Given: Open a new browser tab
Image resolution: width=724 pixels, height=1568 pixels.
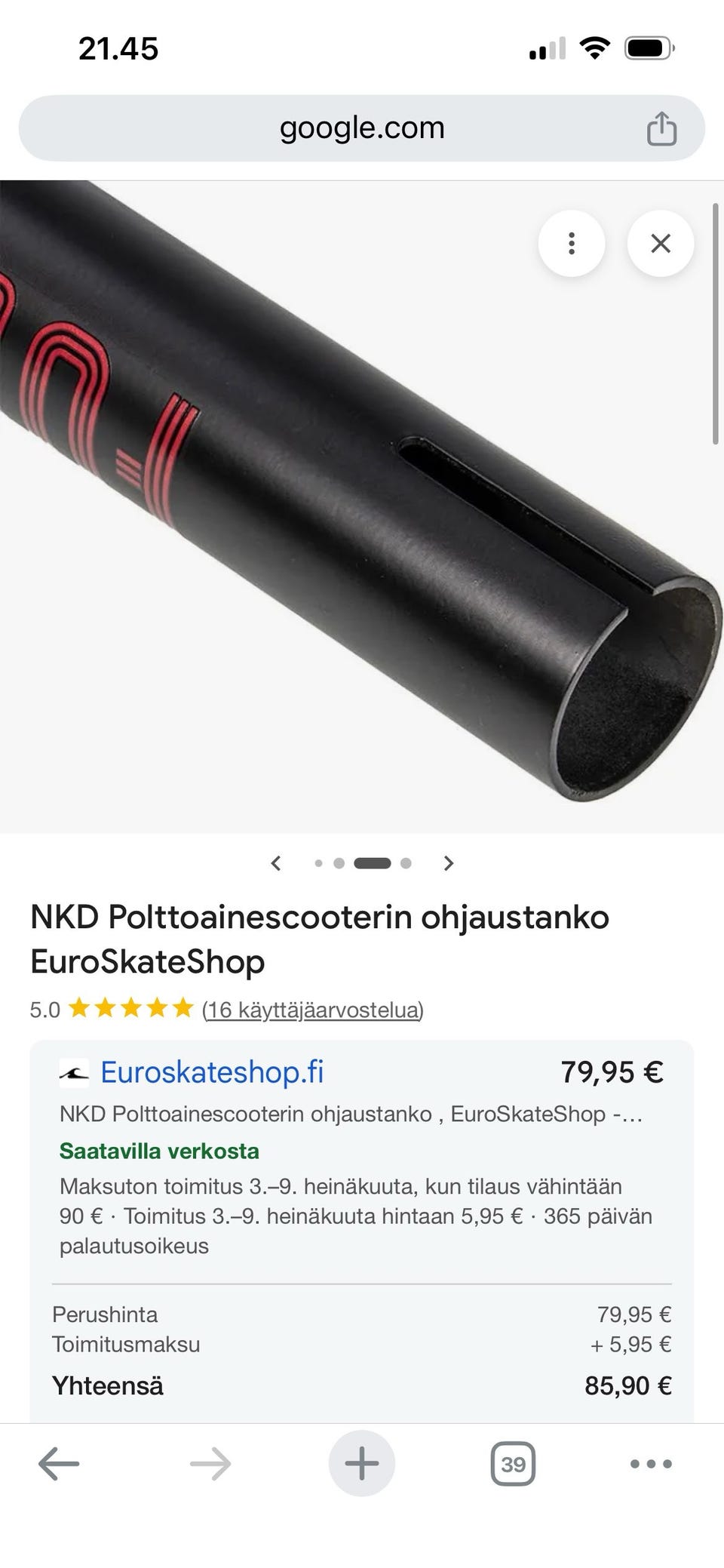Looking at the screenshot, I should pos(362,1463).
